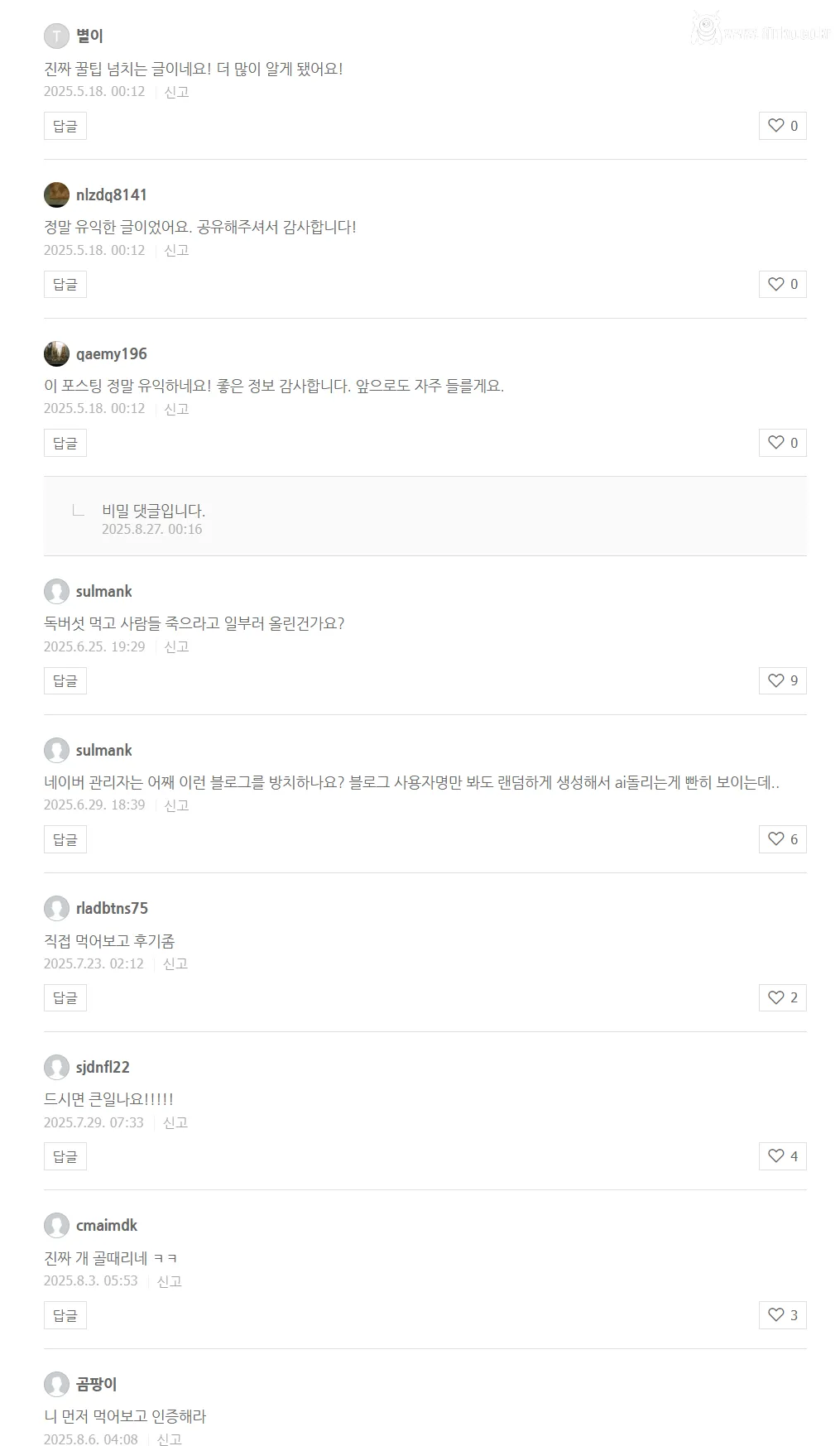840x1446 pixels.
Task: Click 곰팡이's profile icon
Action: [x=55, y=1383]
